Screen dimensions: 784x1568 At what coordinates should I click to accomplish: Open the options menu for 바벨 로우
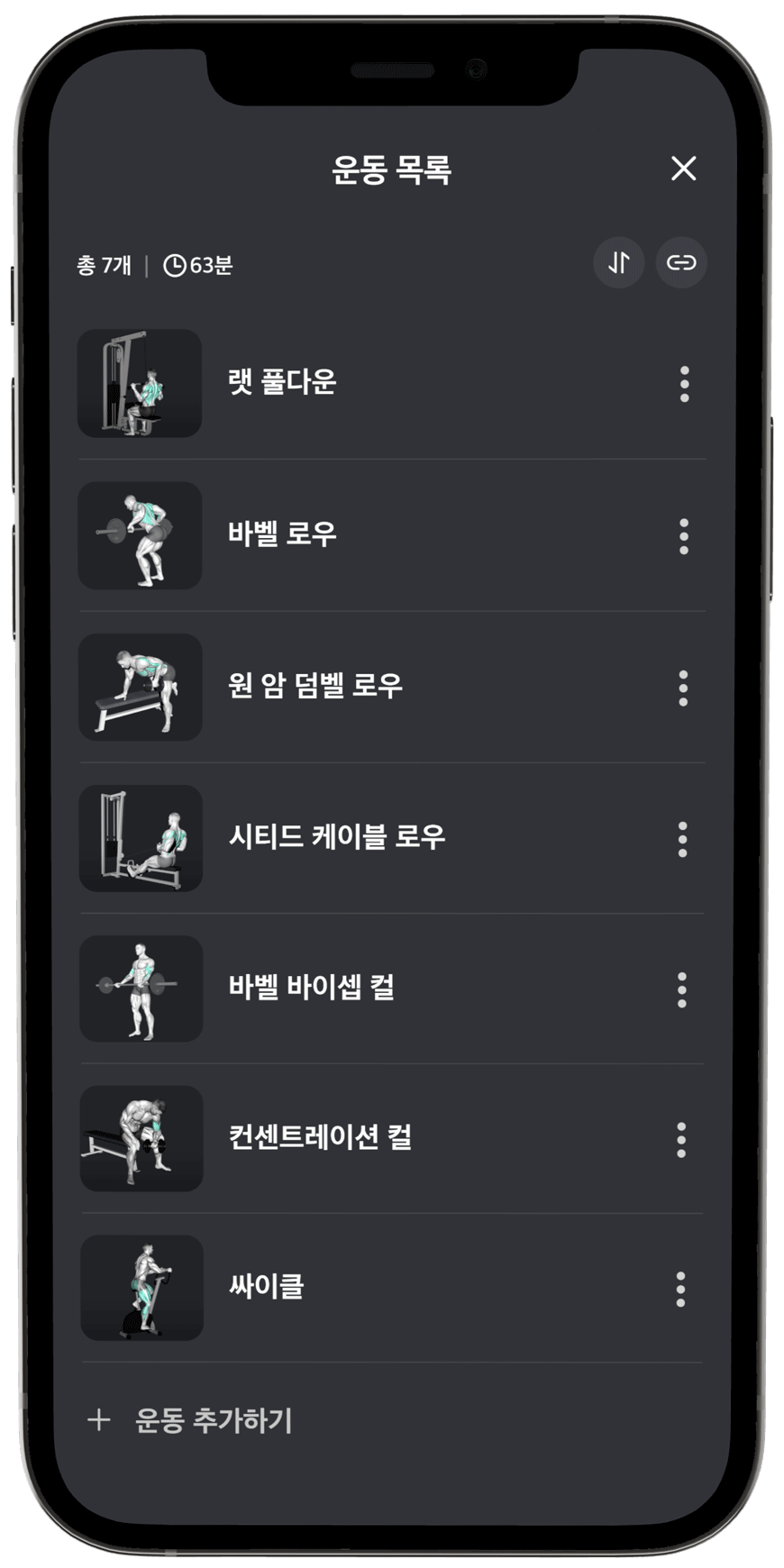[684, 534]
